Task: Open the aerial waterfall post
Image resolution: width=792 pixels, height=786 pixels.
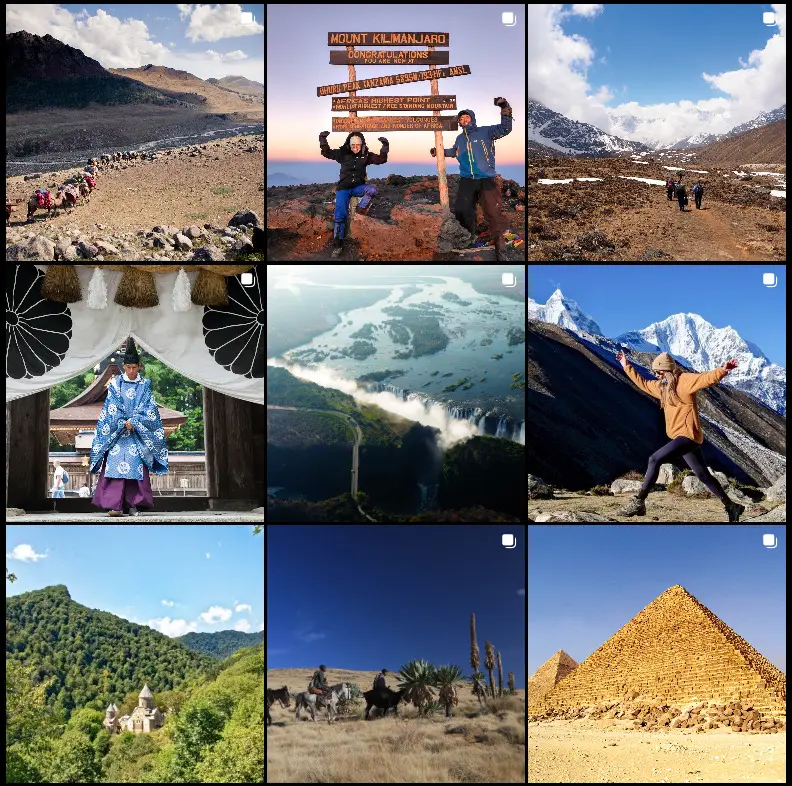Action: pos(396,393)
